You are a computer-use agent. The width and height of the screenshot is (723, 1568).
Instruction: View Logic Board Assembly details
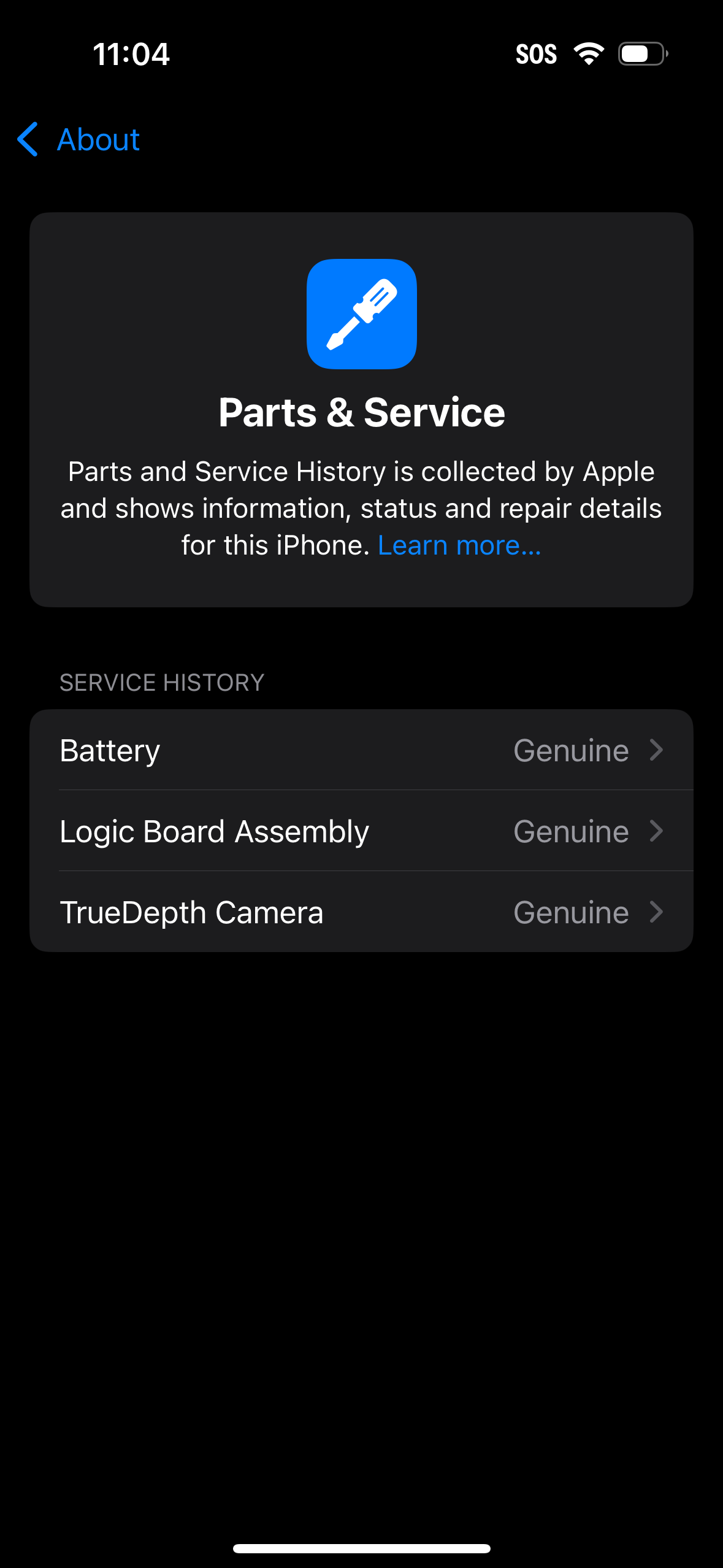(361, 831)
